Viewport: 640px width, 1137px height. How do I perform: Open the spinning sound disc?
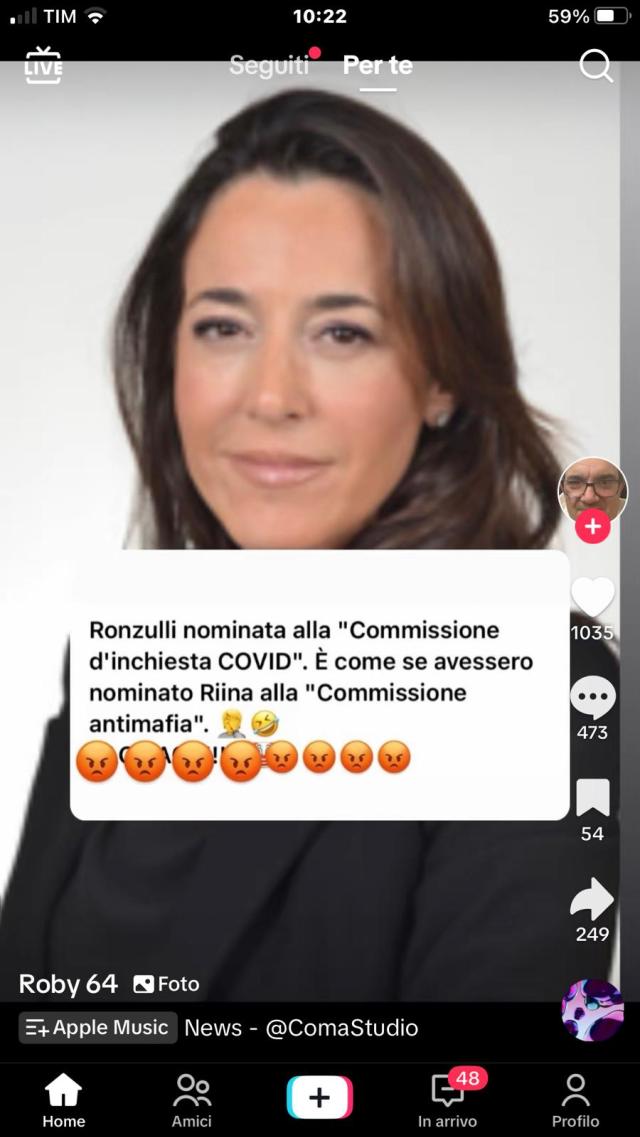tap(592, 1010)
